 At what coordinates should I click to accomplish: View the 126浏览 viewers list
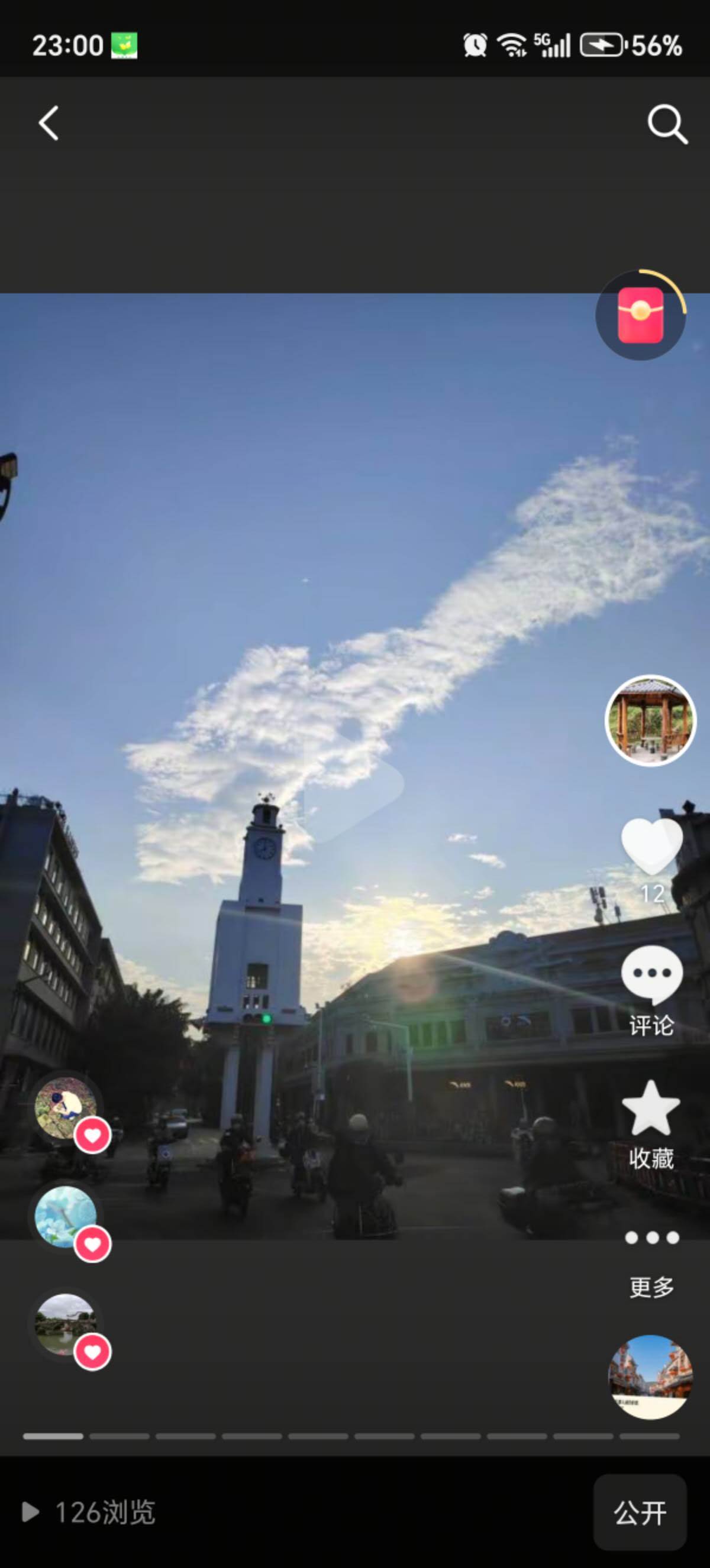point(90,1512)
